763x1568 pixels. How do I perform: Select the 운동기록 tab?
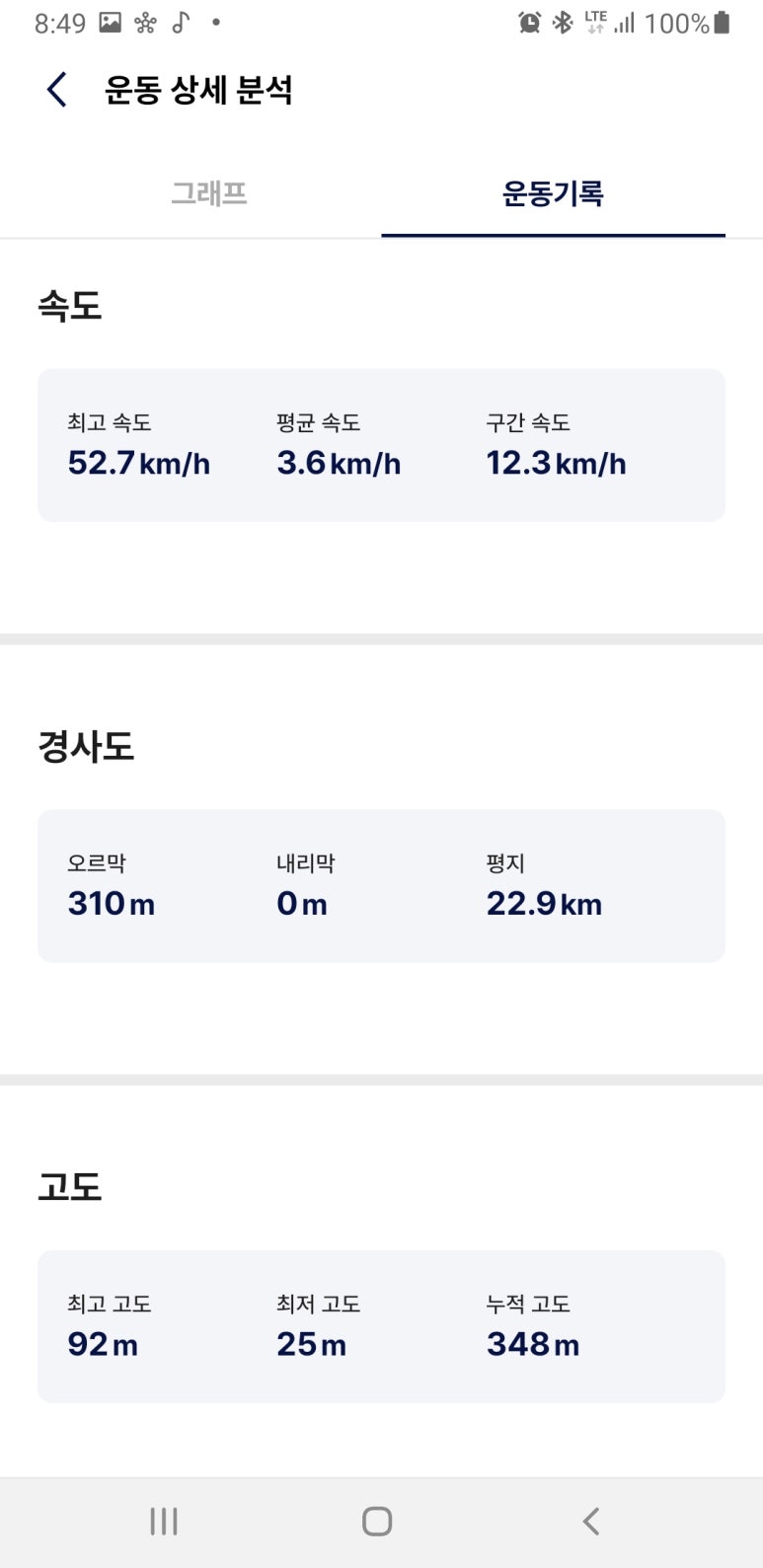pyautogui.click(x=553, y=193)
